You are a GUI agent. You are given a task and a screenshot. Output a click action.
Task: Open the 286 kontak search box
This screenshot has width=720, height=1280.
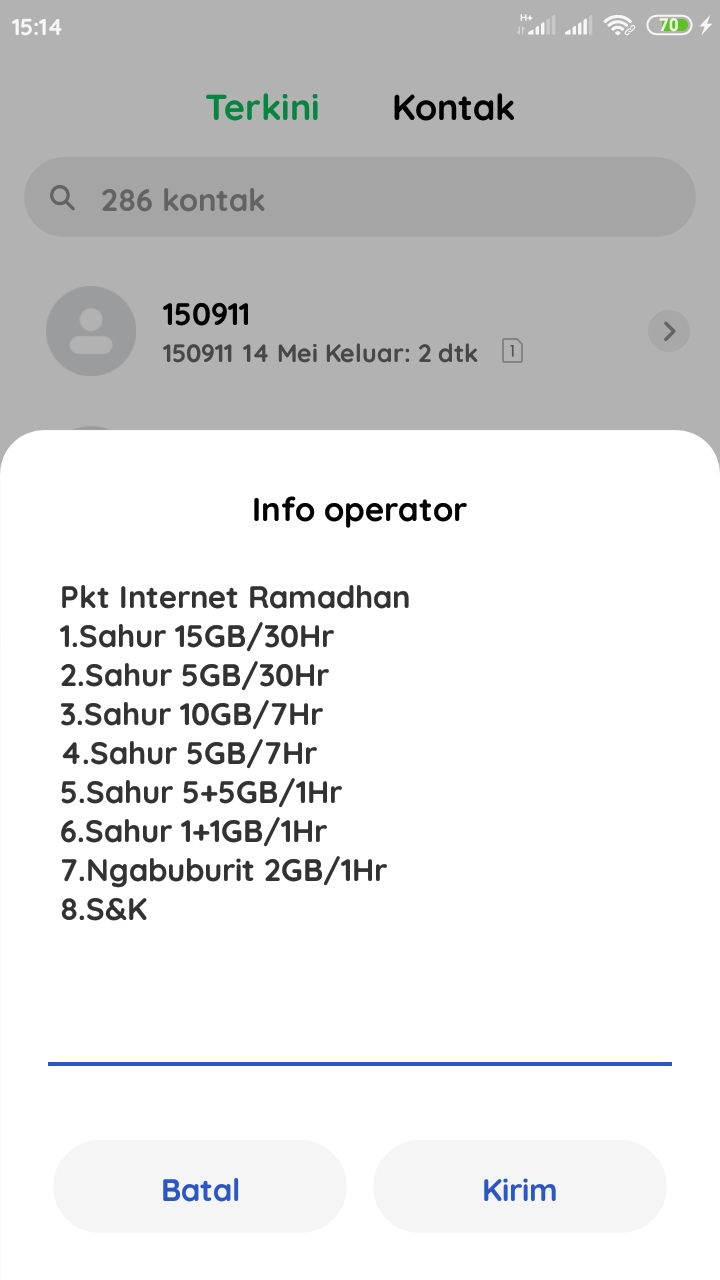coord(359,199)
